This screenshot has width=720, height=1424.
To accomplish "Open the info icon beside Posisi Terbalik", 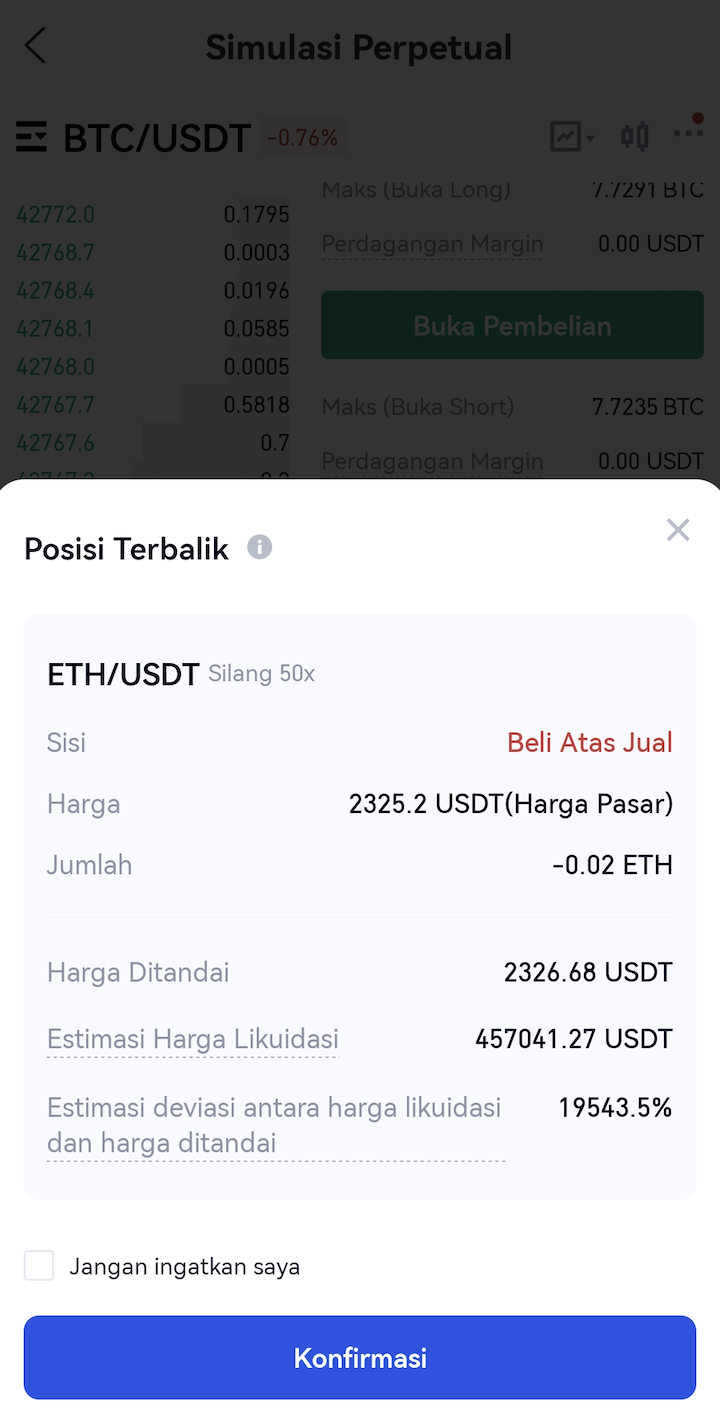I will [x=260, y=547].
